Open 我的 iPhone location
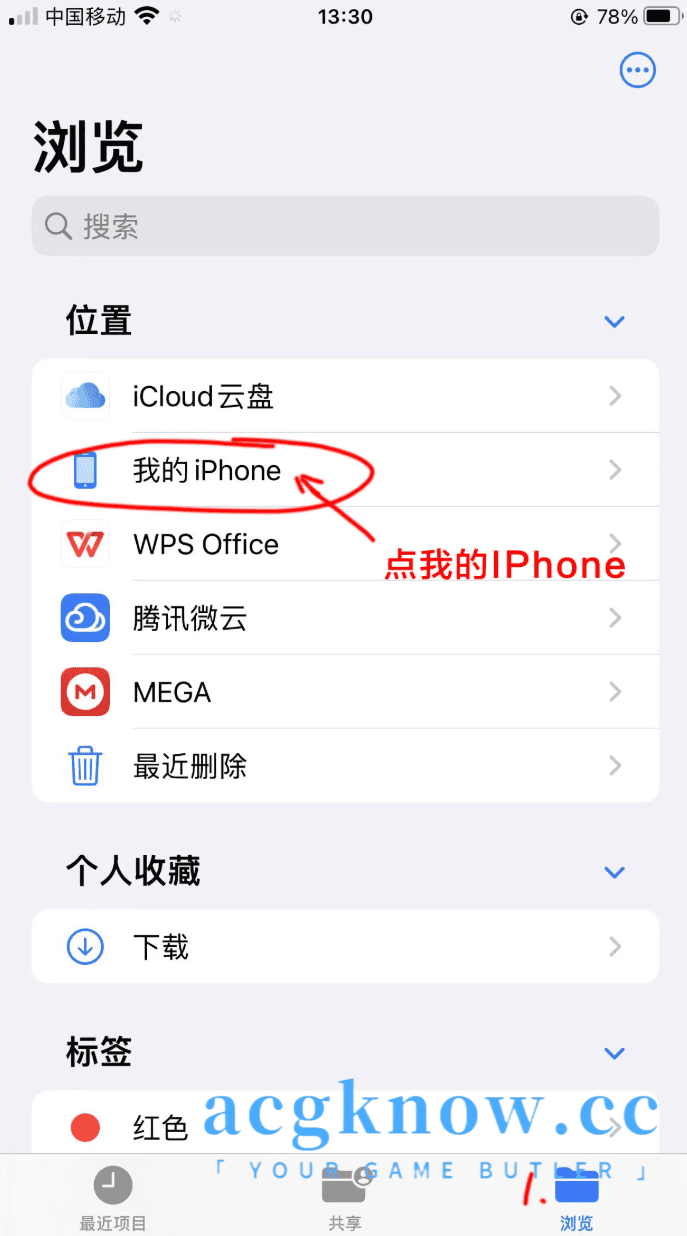Screen dimensions: 687x1236 click(345, 470)
